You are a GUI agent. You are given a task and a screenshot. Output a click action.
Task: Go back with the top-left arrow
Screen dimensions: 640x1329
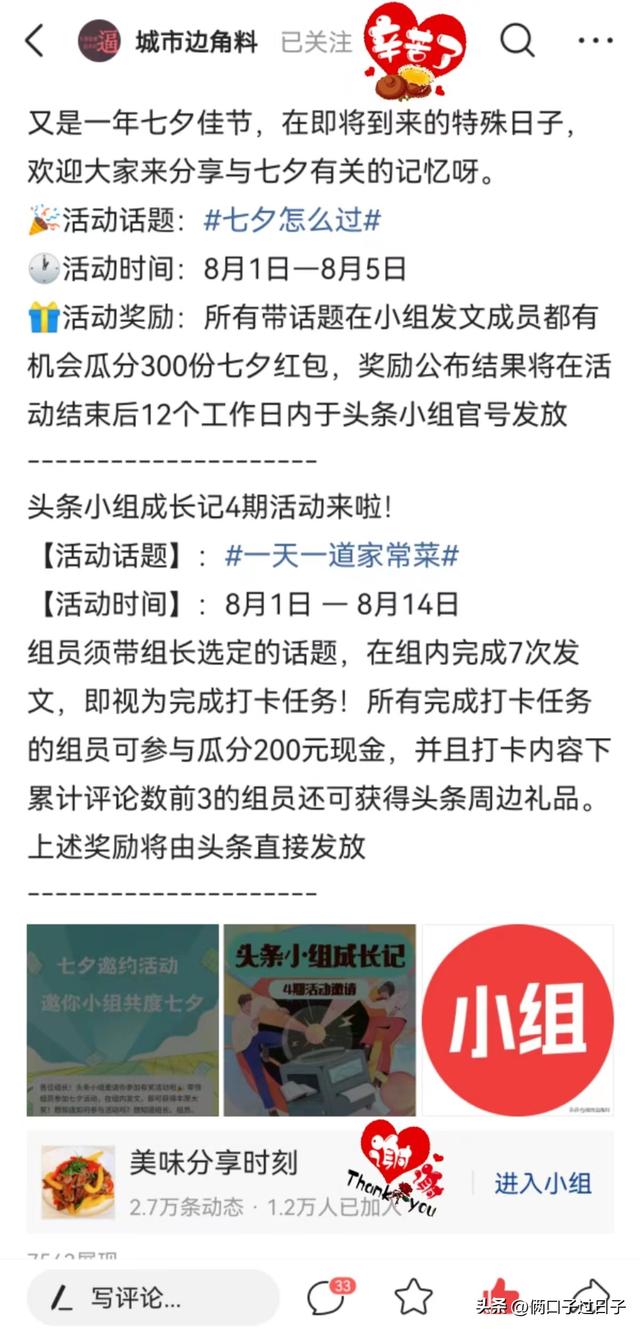pos(35,41)
